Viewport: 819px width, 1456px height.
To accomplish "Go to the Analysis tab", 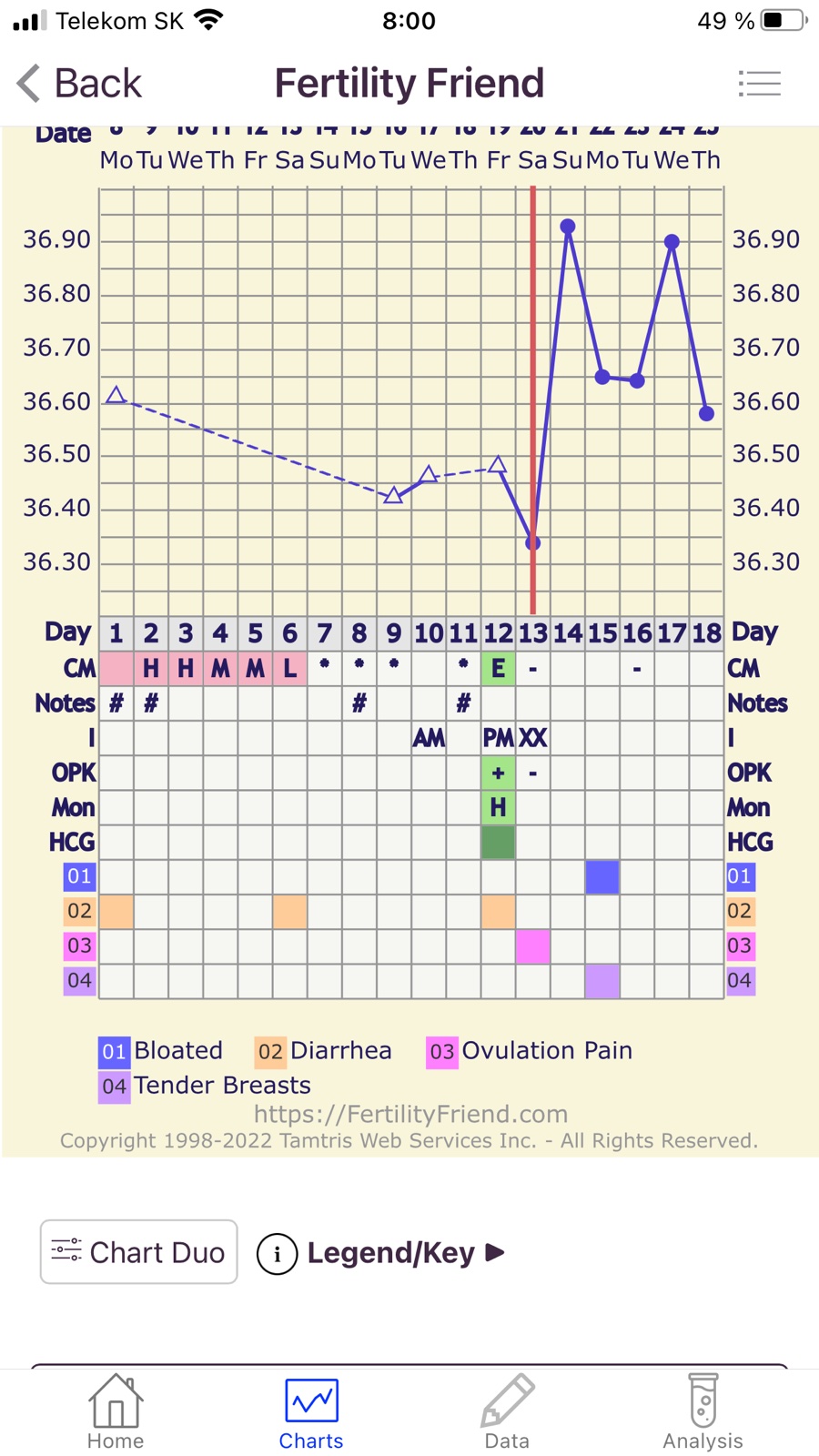I will click(x=703, y=1413).
